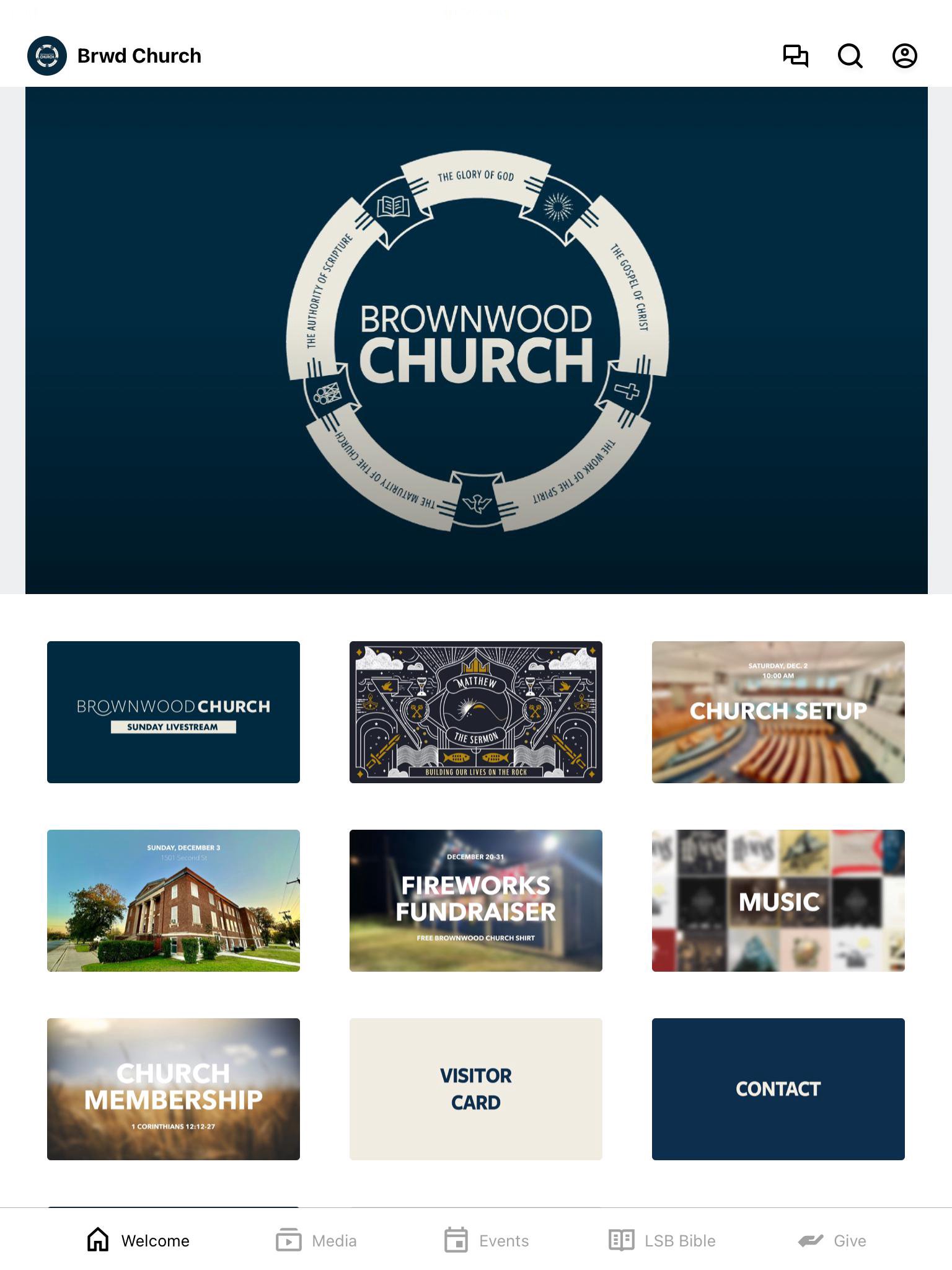
Task: Open the Matthew sermon series tile
Action: click(x=476, y=712)
